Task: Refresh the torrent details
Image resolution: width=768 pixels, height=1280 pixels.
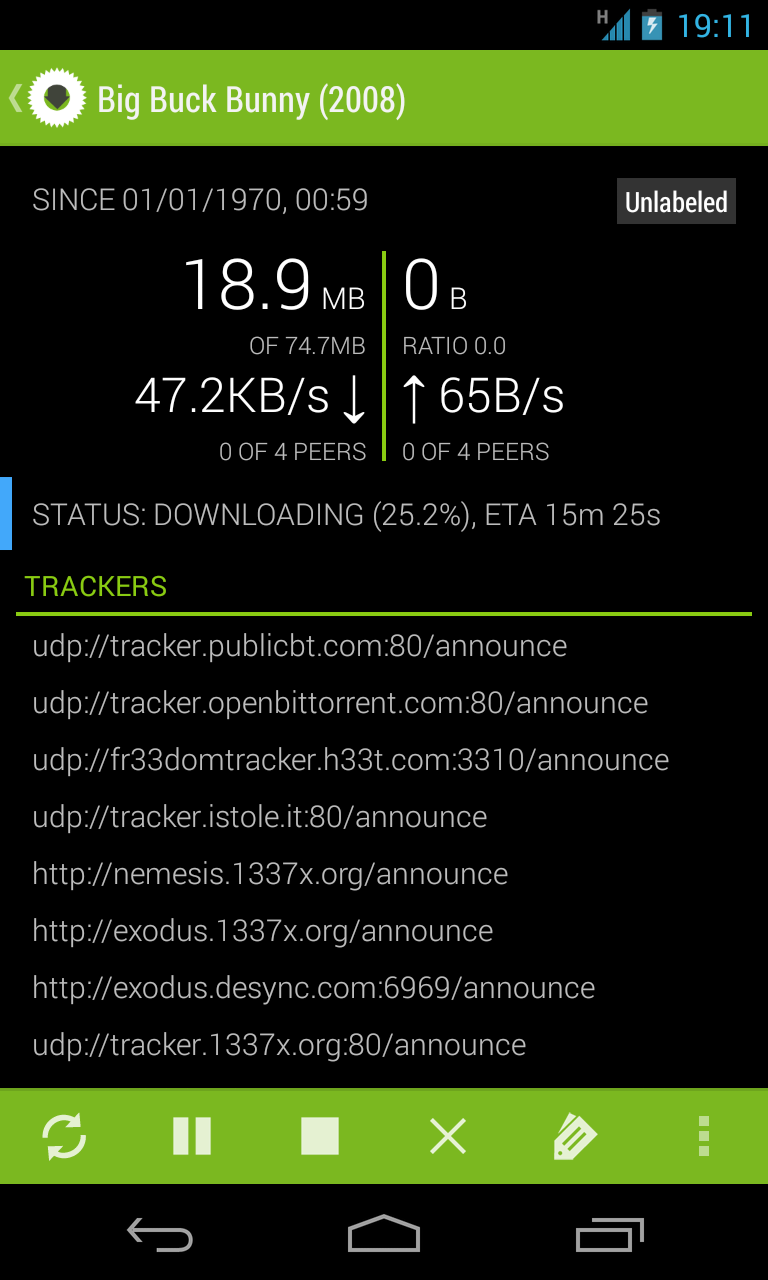Action: pyautogui.click(x=64, y=1136)
